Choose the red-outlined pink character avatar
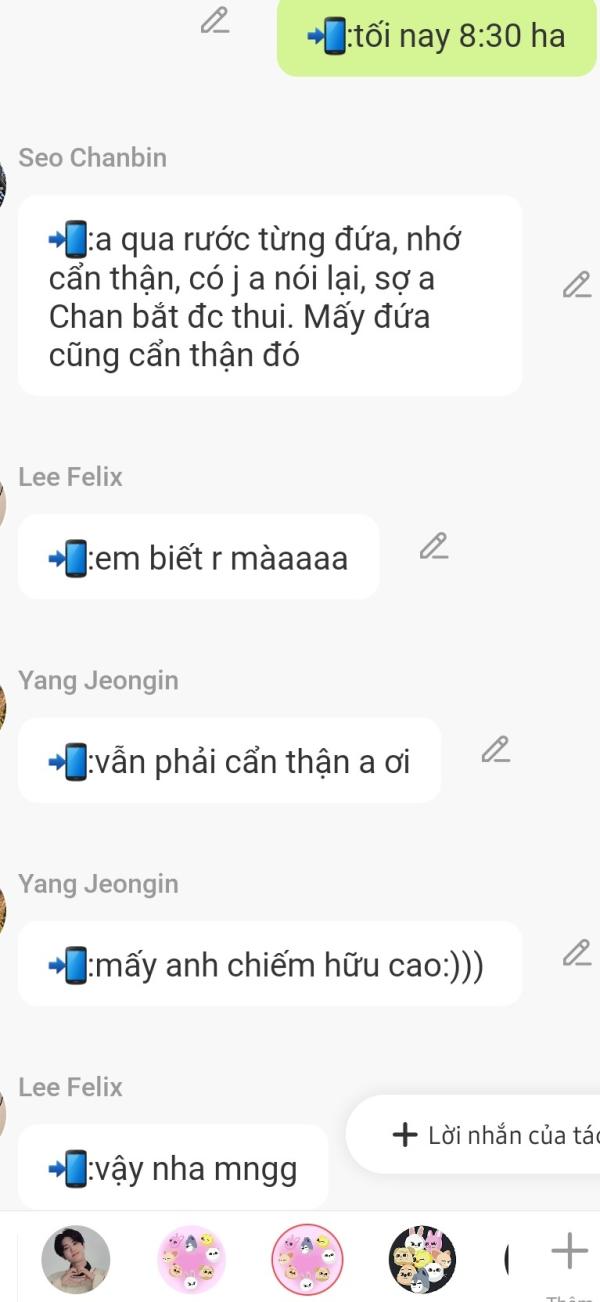Screen dimensions: 600x1302 point(307,1259)
